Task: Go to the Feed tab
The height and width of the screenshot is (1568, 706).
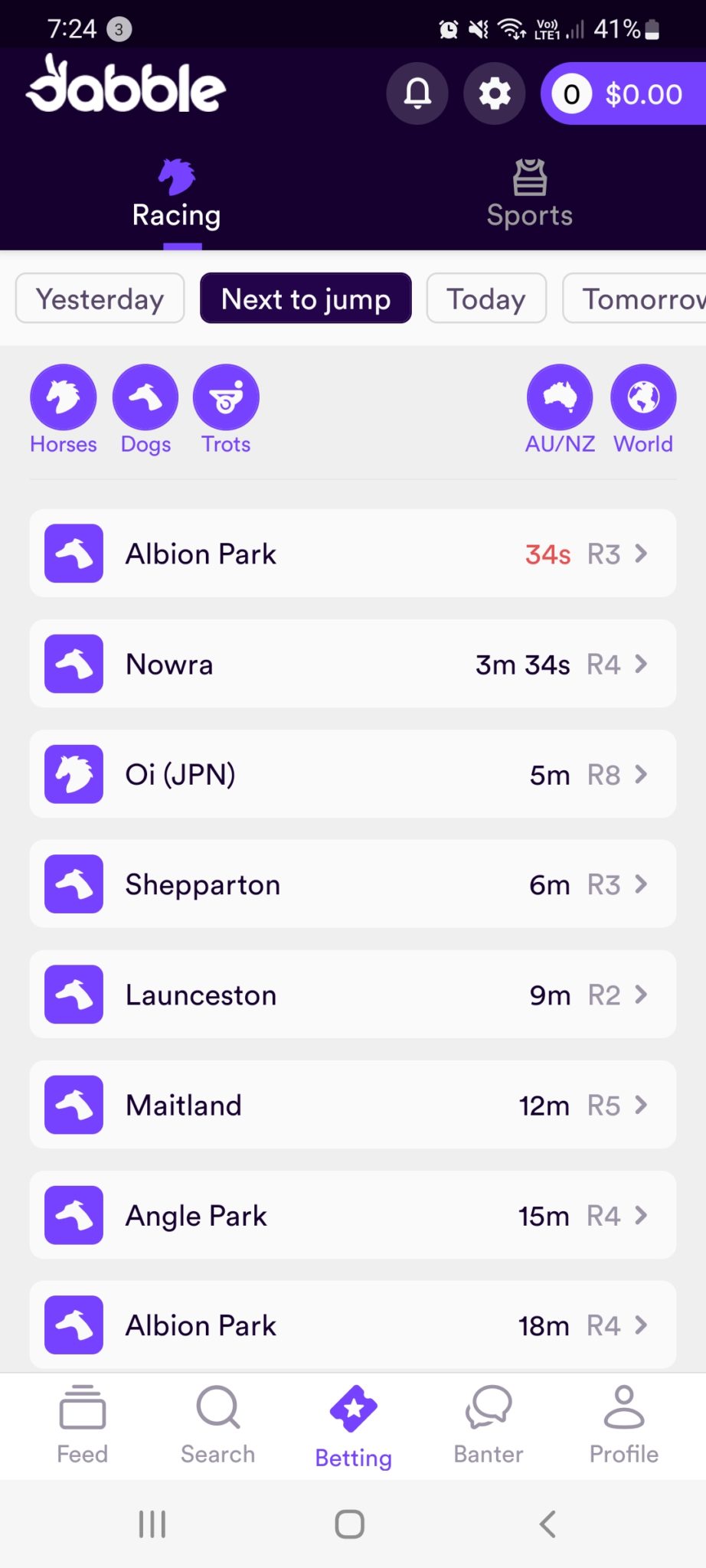Action: (82, 1425)
